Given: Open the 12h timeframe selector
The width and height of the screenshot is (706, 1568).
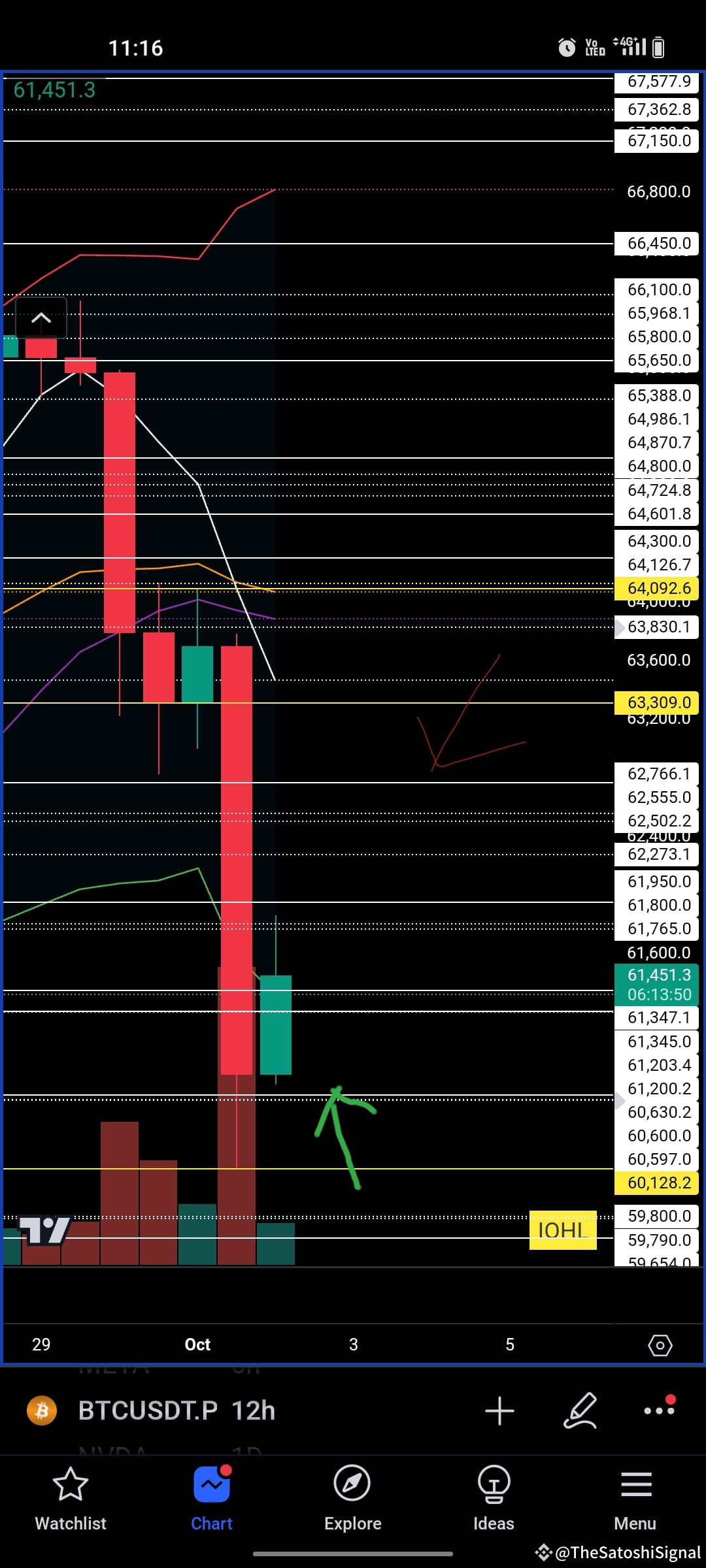Looking at the screenshot, I should [x=254, y=1411].
